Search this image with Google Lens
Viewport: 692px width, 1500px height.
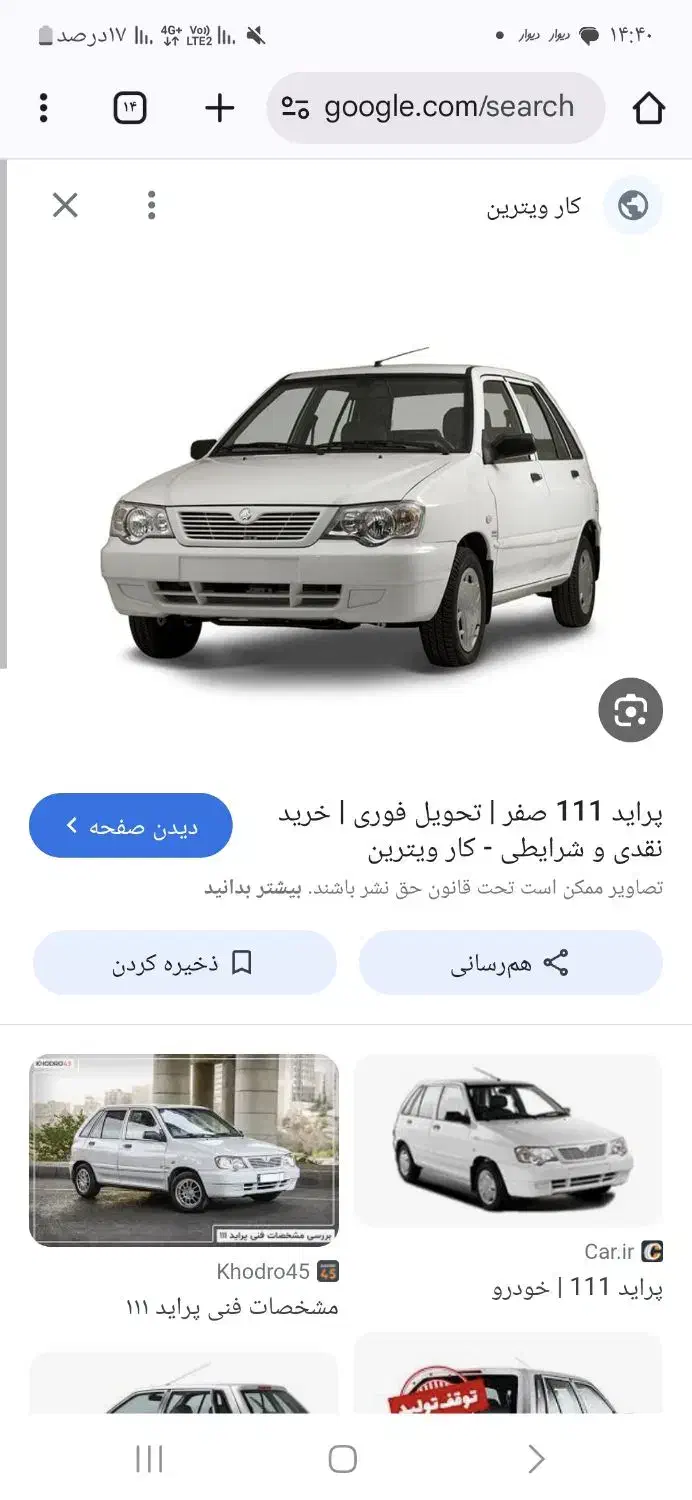pyautogui.click(x=630, y=710)
